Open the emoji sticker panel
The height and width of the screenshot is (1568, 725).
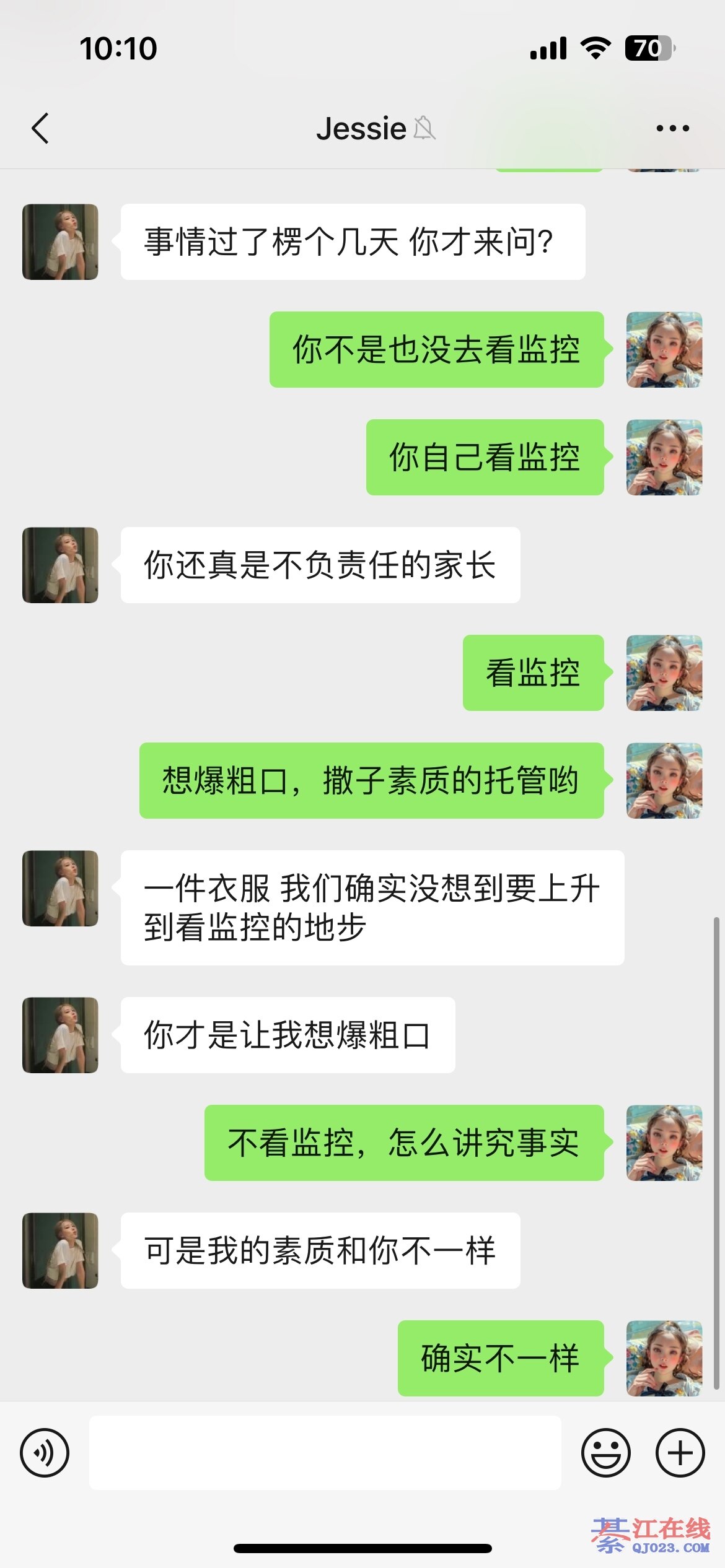coord(605,1452)
